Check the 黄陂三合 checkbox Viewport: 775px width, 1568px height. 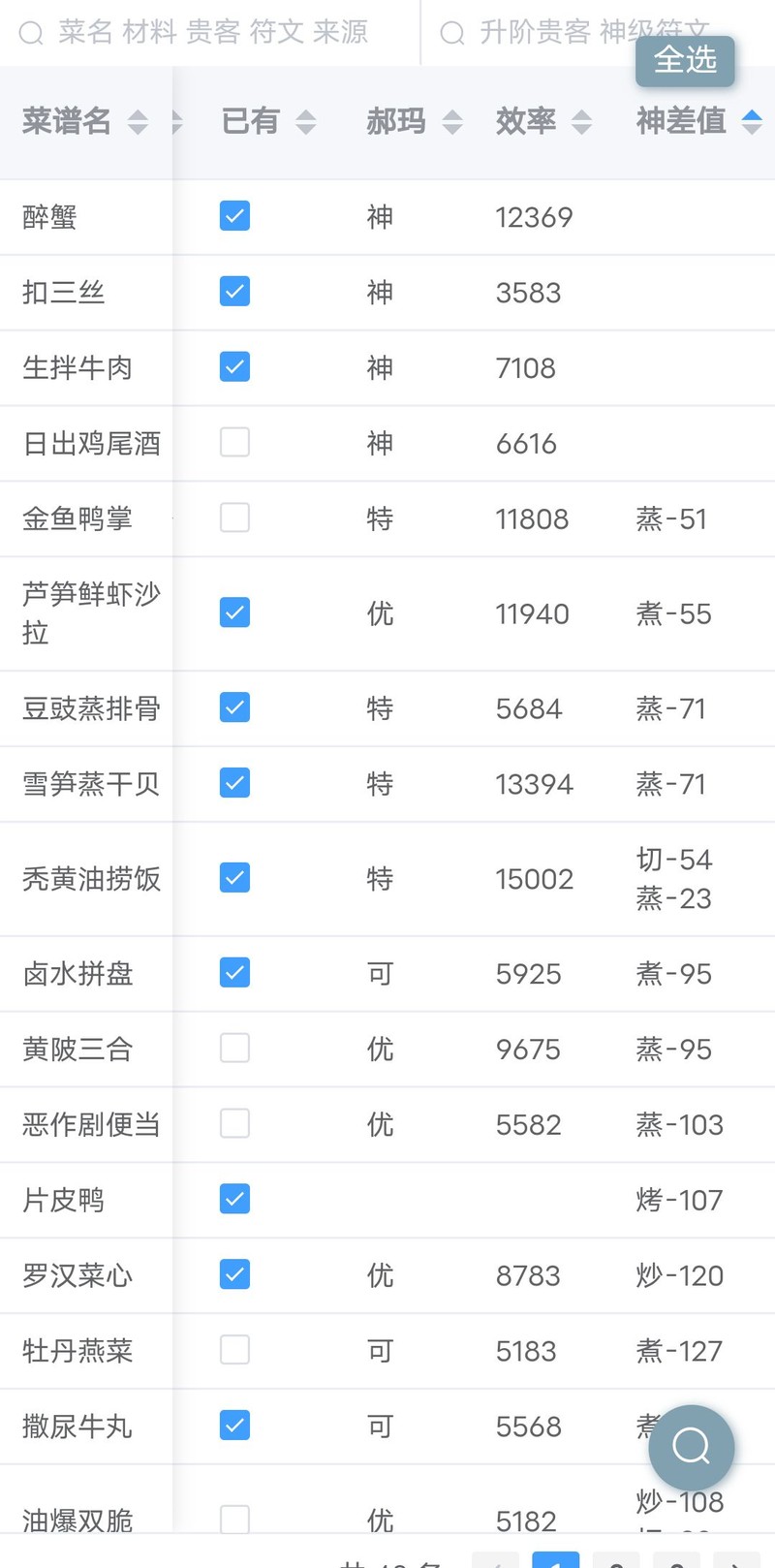pos(234,1049)
